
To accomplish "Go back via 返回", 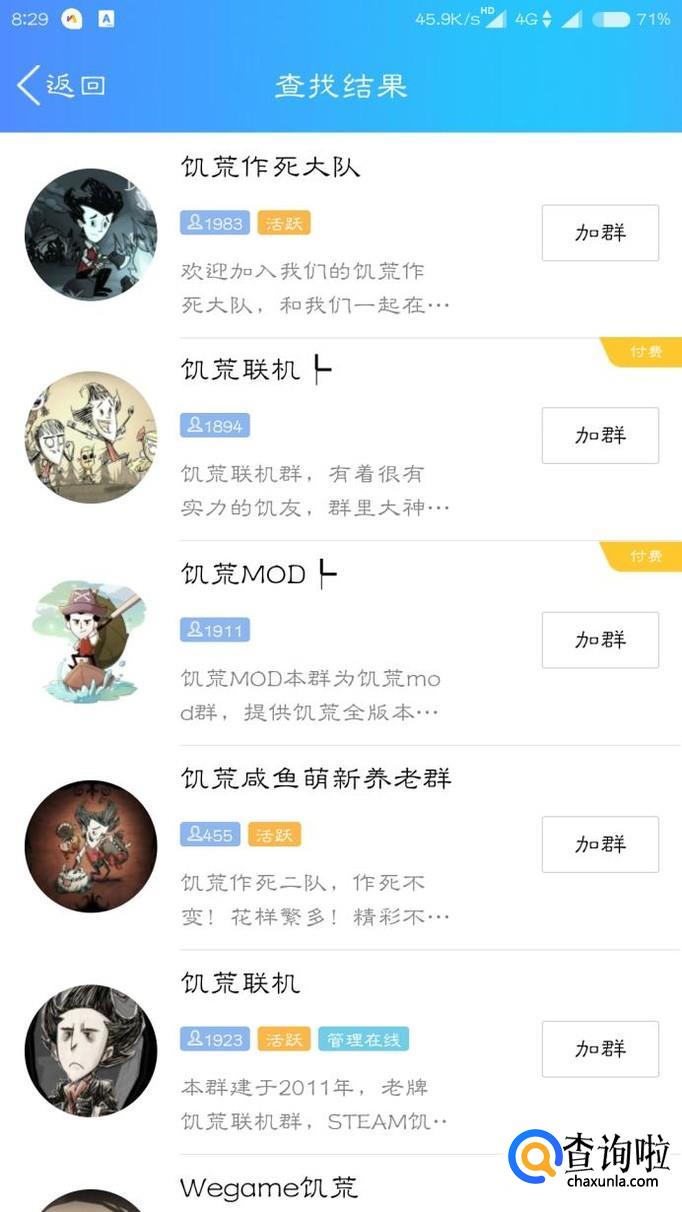I will (61, 86).
